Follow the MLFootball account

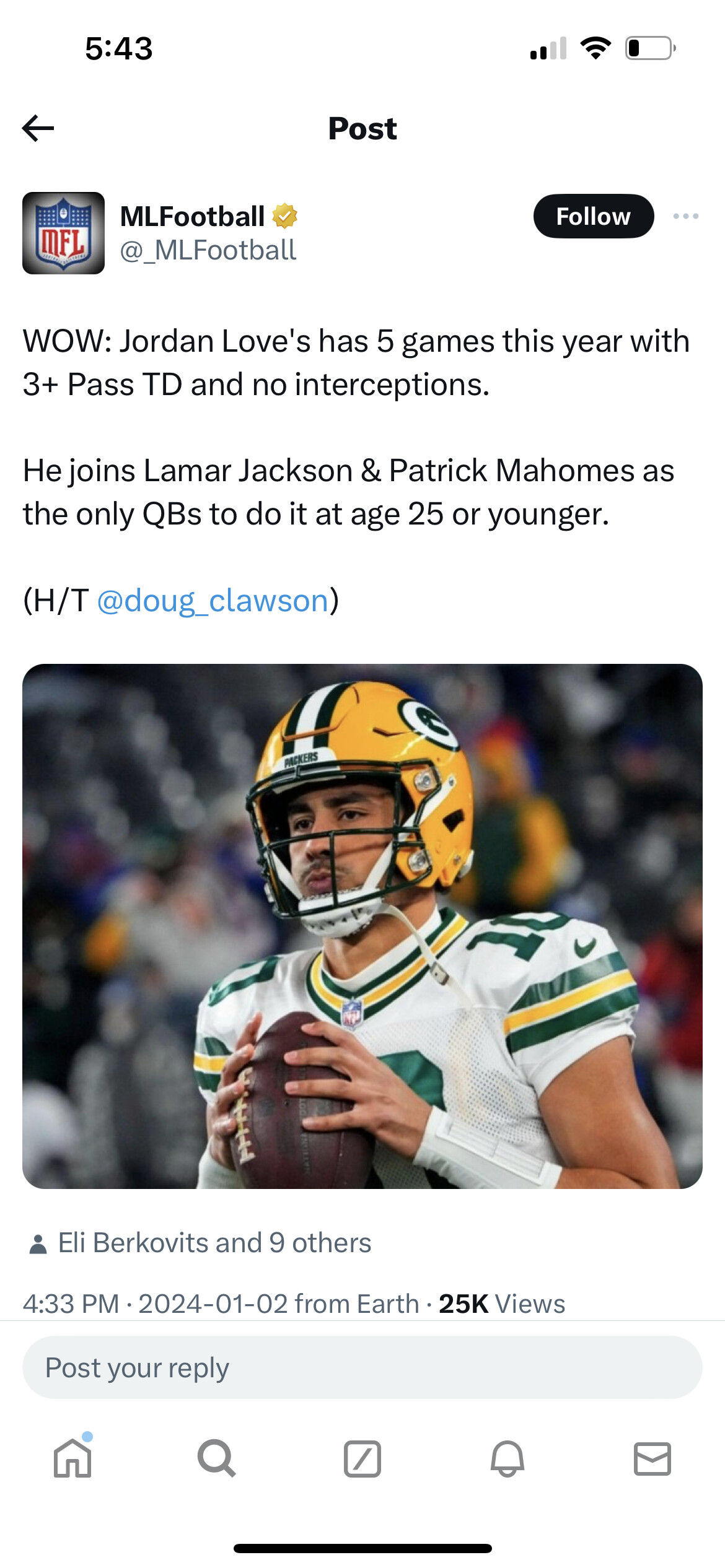tap(593, 216)
